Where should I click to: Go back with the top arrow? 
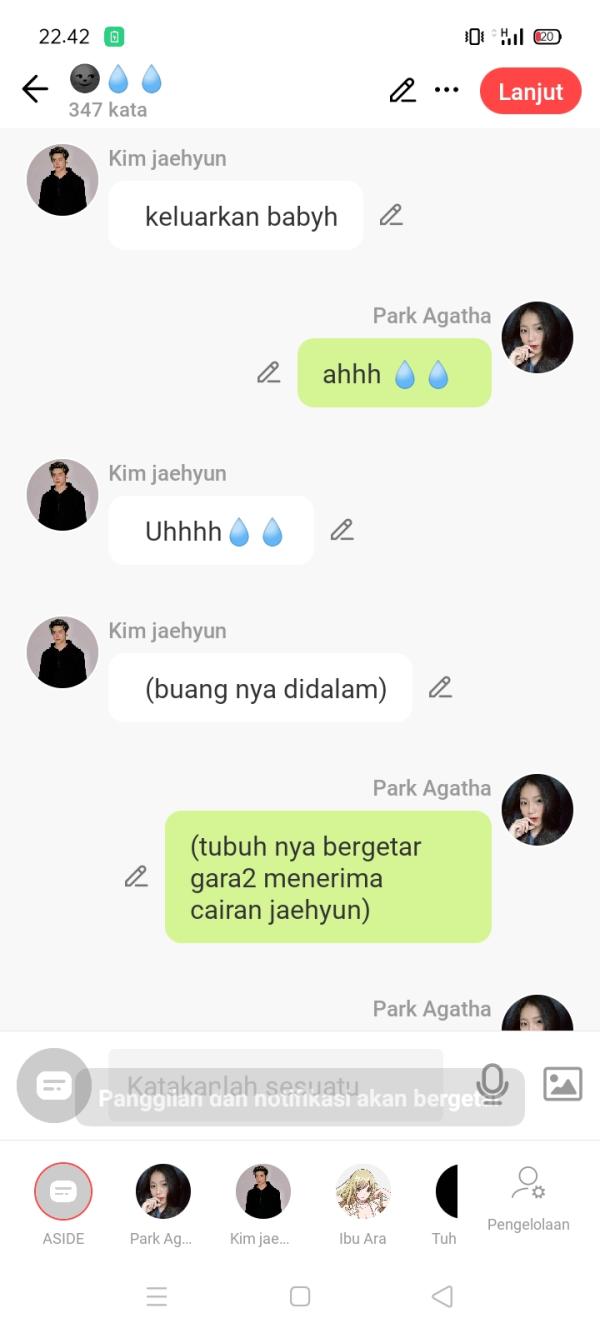pos(35,90)
